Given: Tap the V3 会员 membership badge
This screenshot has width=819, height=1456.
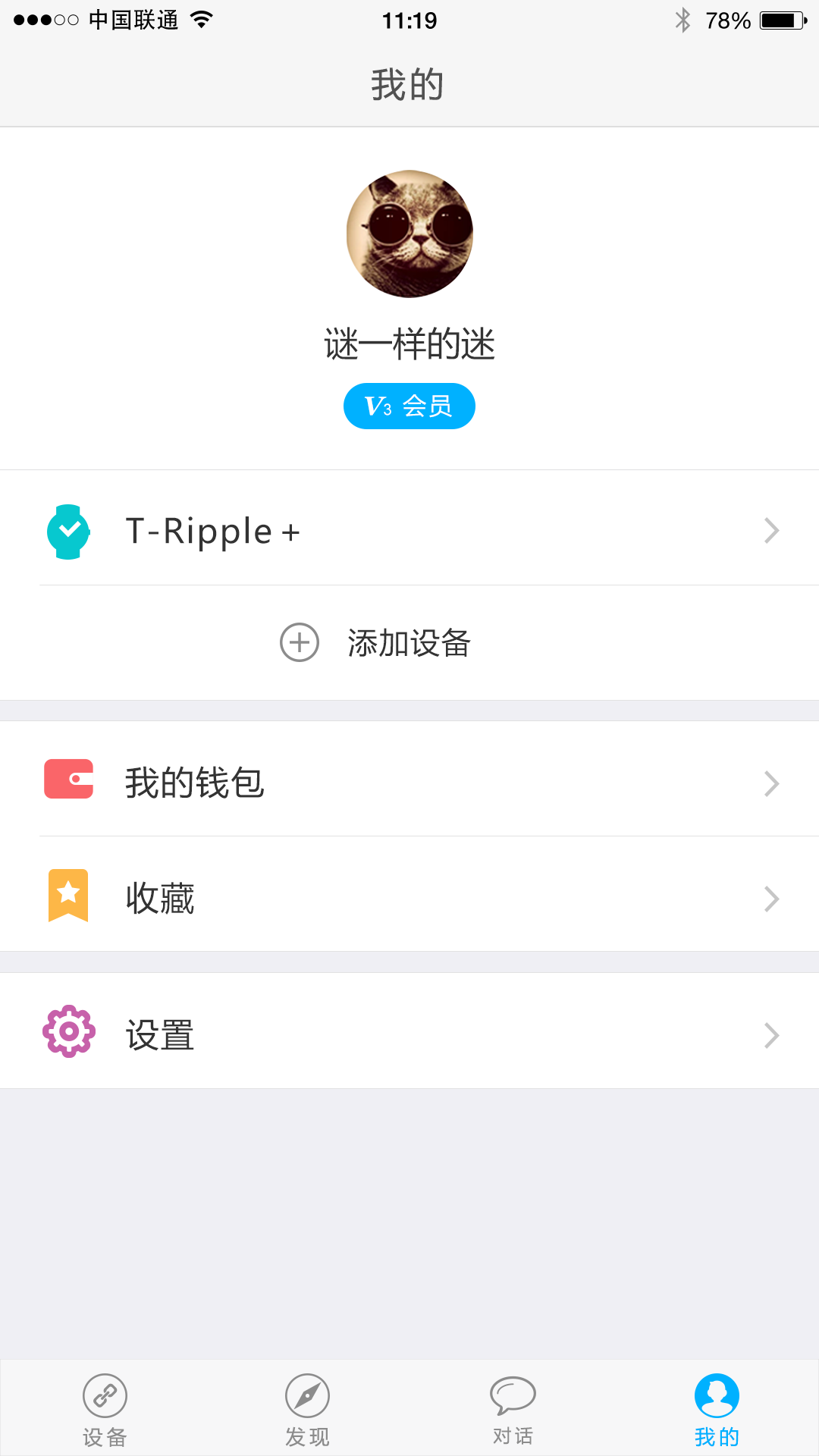Looking at the screenshot, I should 409,406.
